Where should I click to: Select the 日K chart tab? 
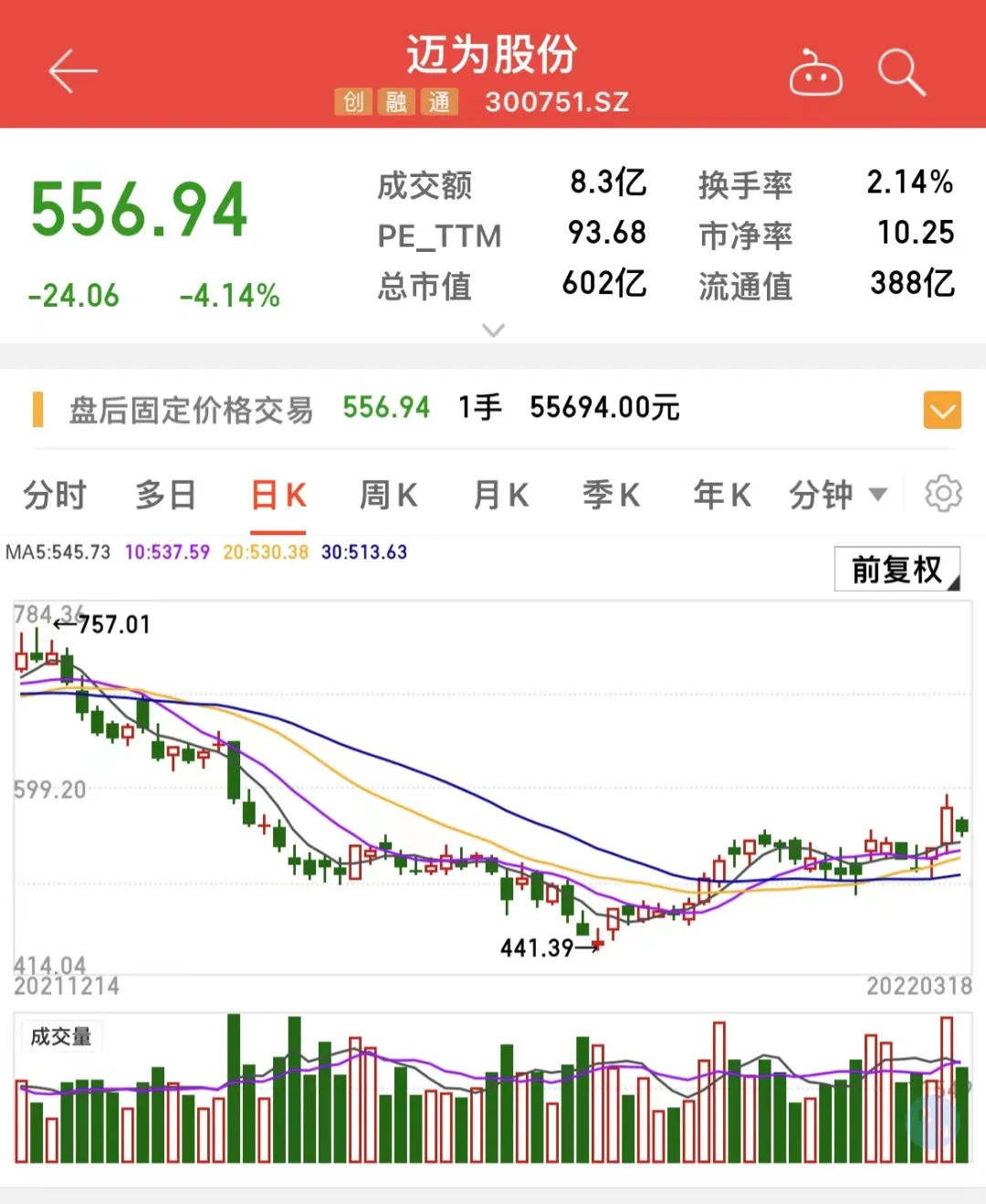tap(278, 496)
